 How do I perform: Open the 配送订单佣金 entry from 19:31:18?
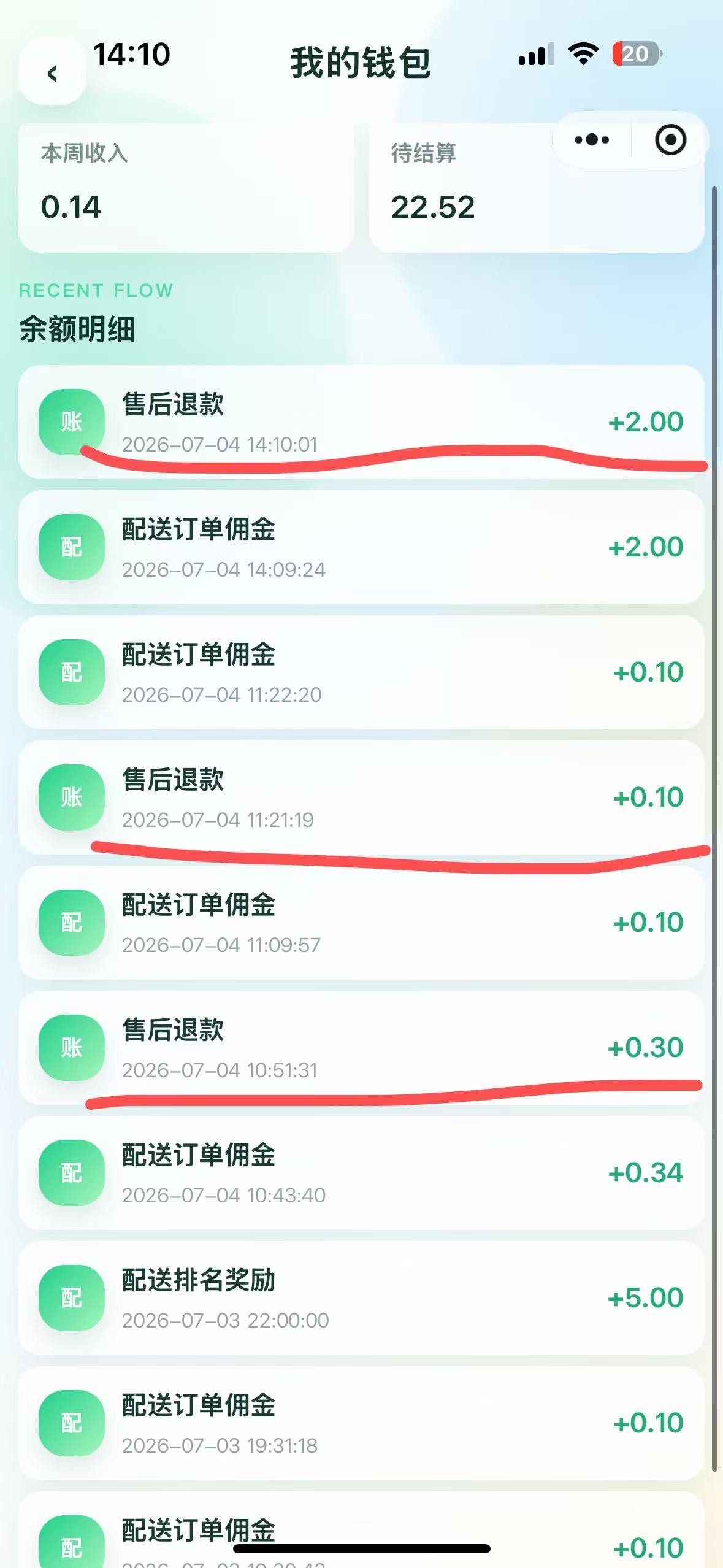click(x=361, y=1423)
